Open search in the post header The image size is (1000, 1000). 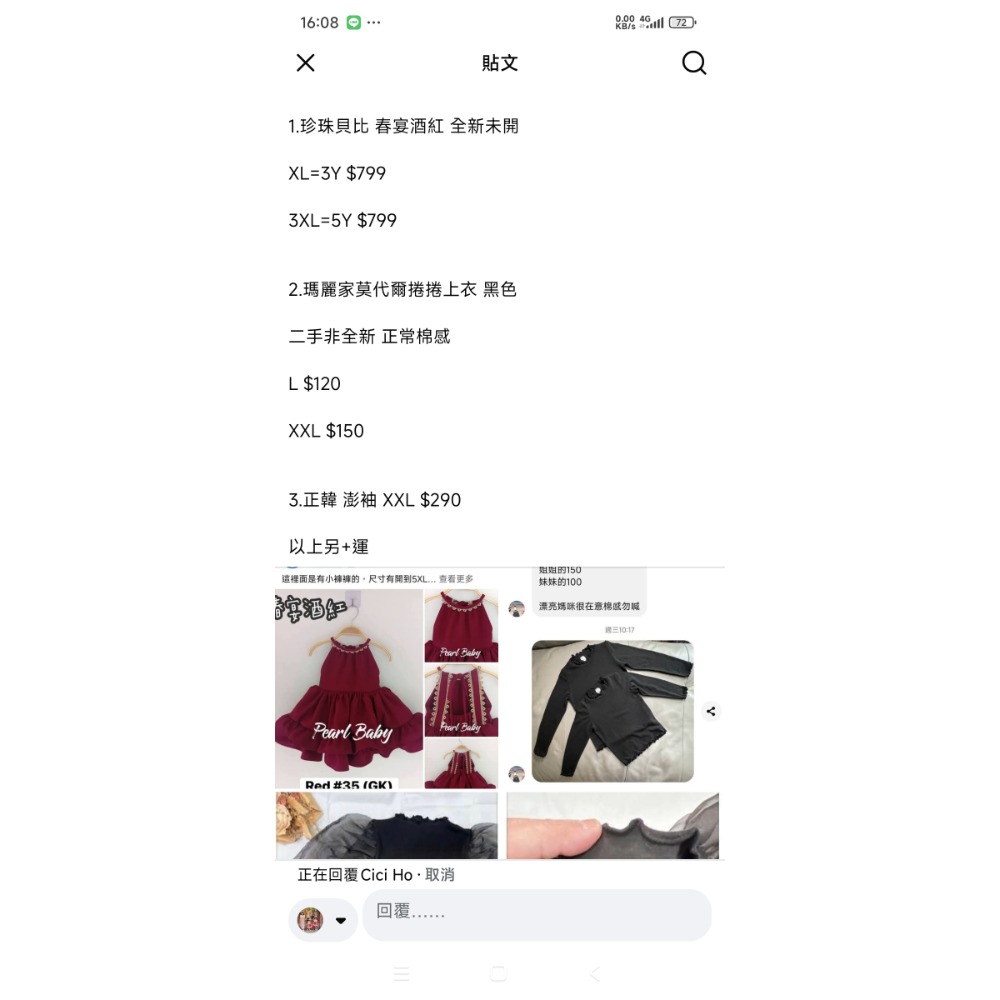pos(694,63)
